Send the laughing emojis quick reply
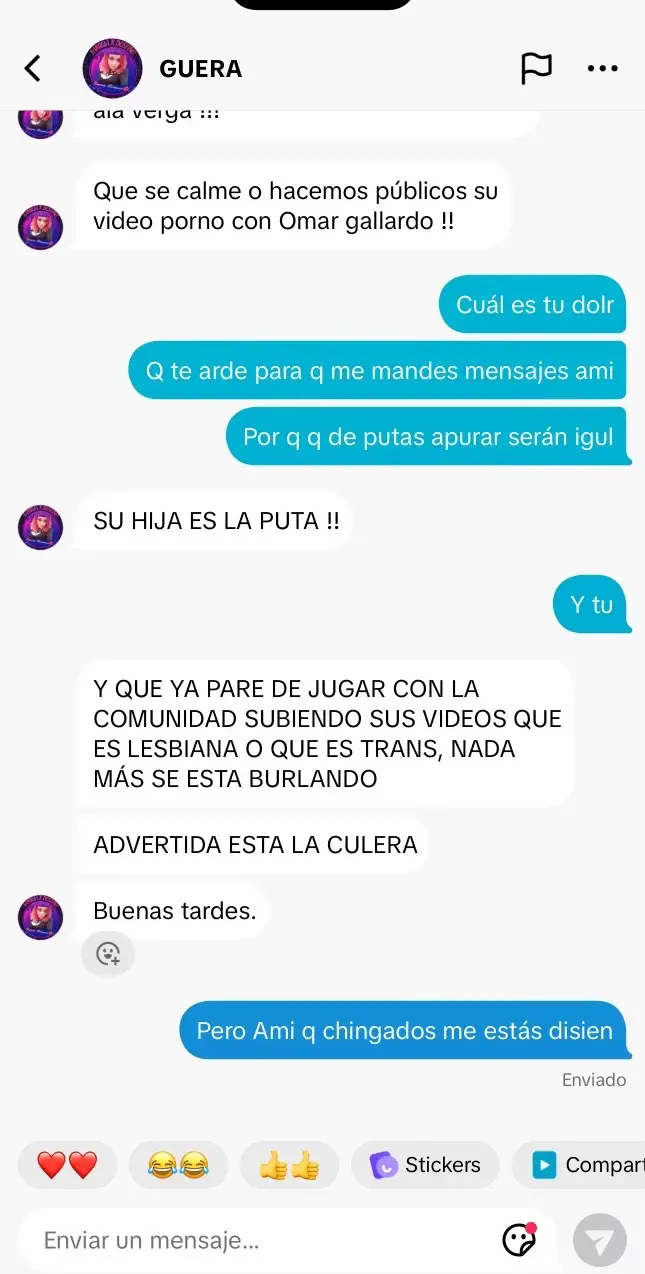This screenshot has height=1274, width=645. point(178,1165)
